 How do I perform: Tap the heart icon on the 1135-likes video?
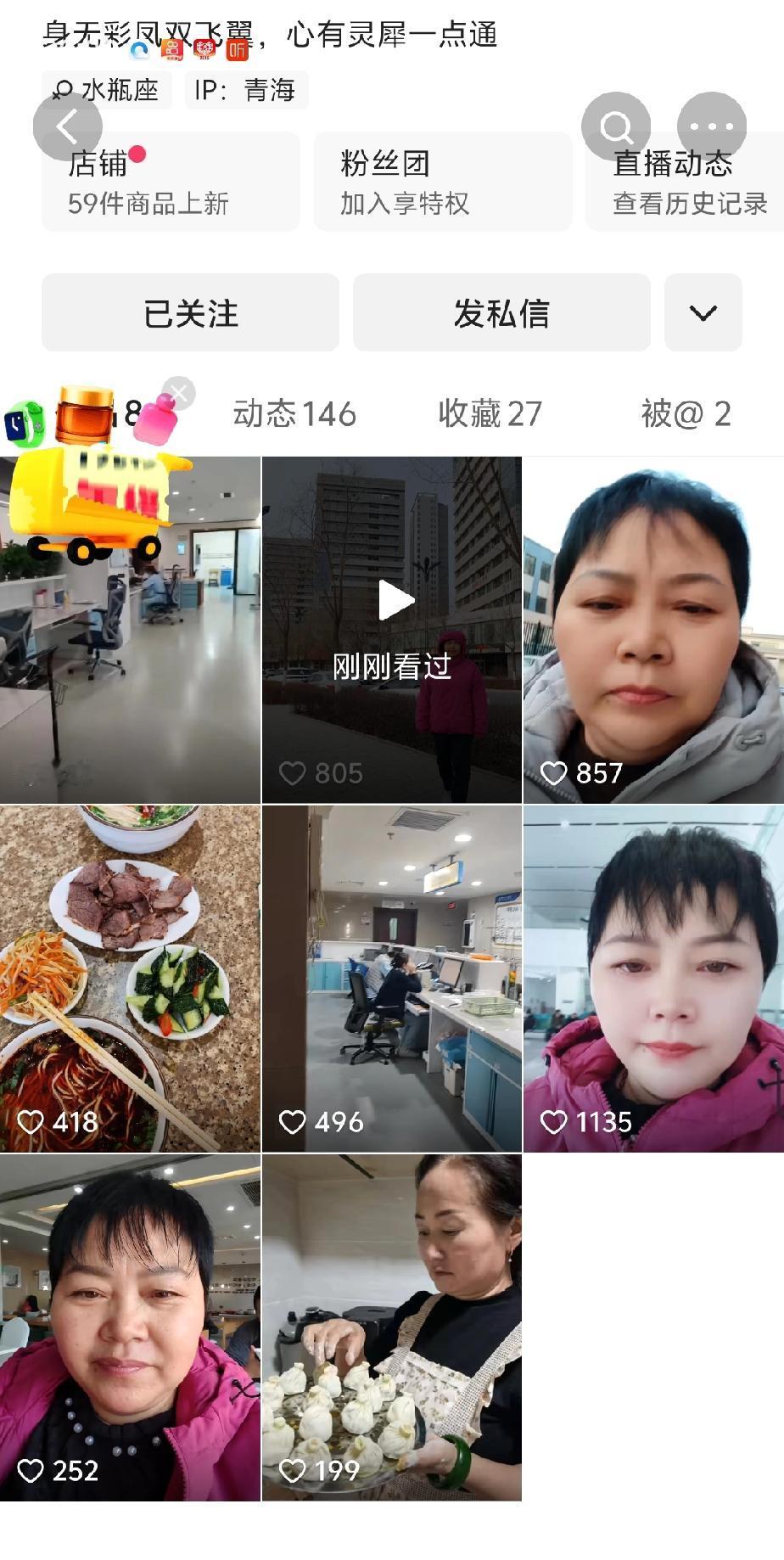[557, 1122]
